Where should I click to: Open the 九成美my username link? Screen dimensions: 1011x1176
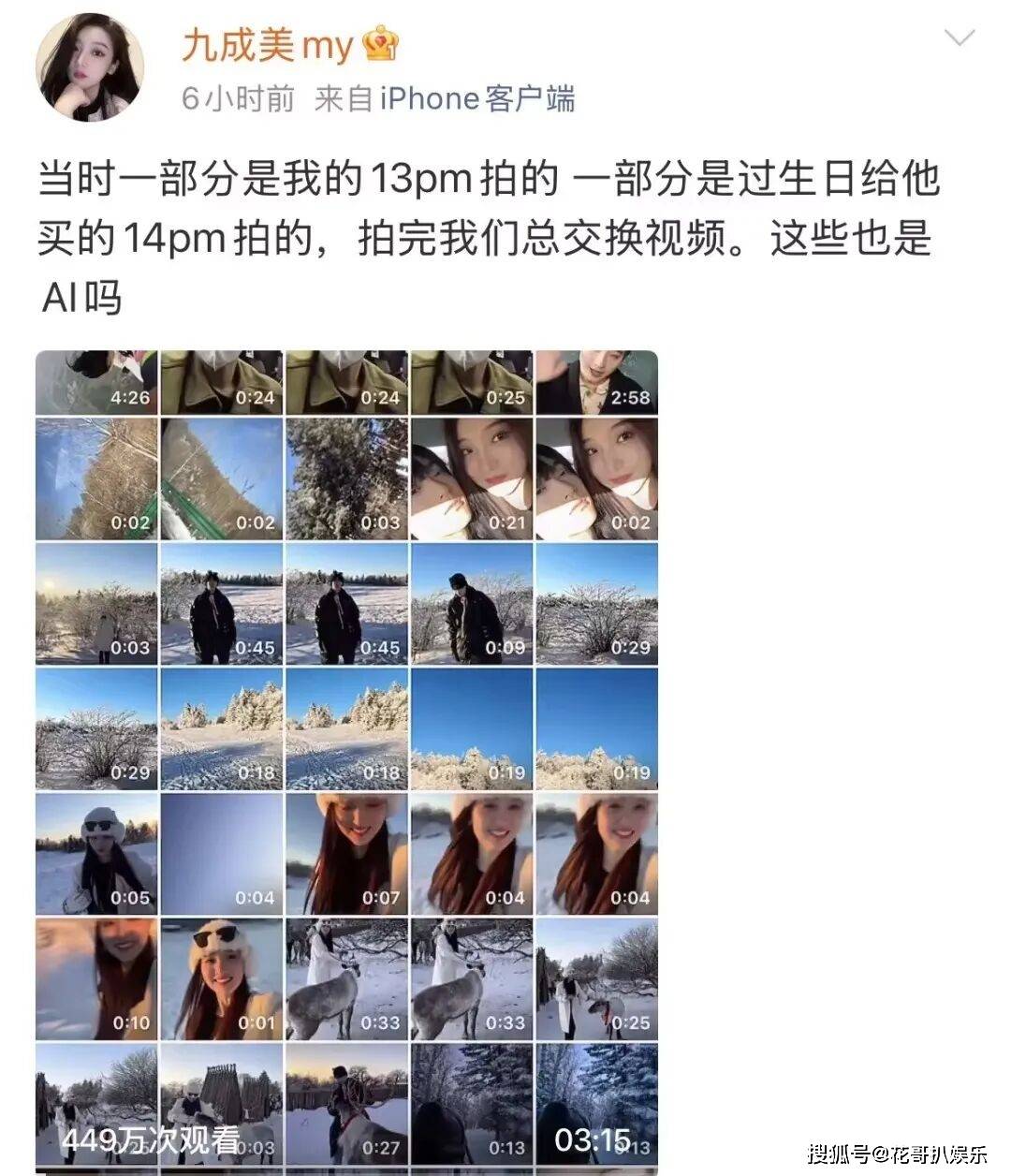point(269,44)
